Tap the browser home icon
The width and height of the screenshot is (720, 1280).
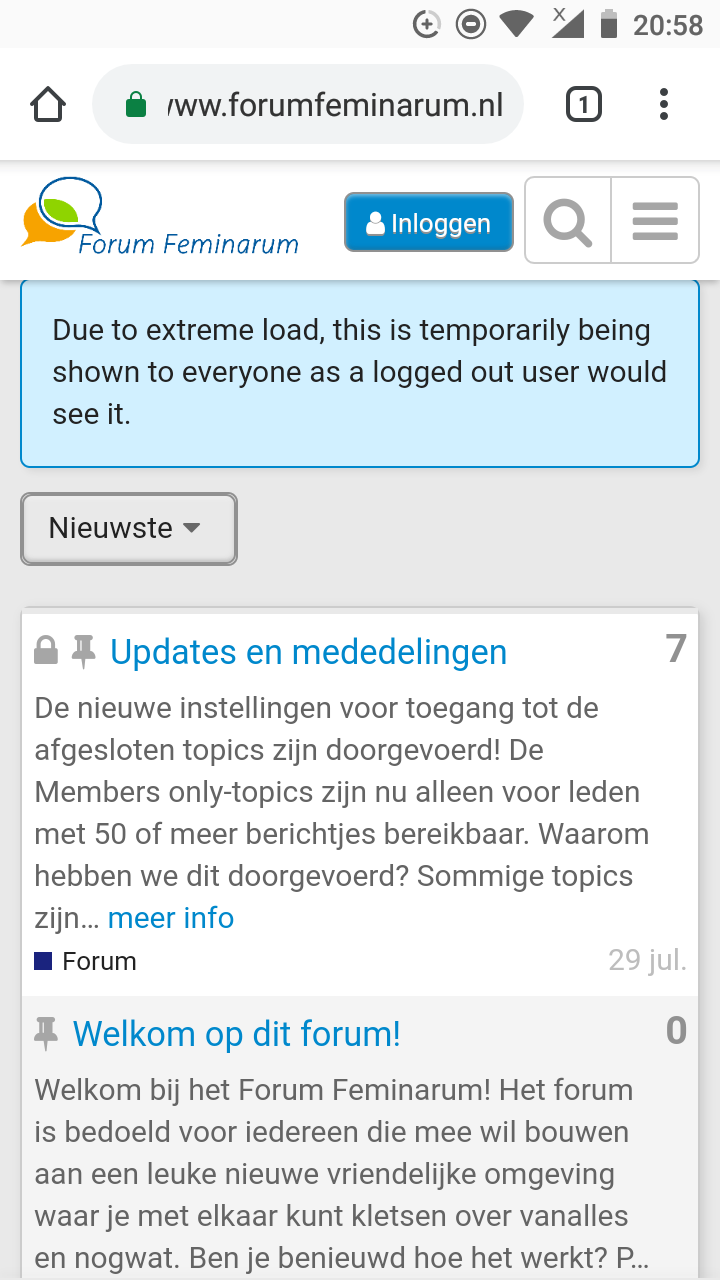tap(49, 104)
